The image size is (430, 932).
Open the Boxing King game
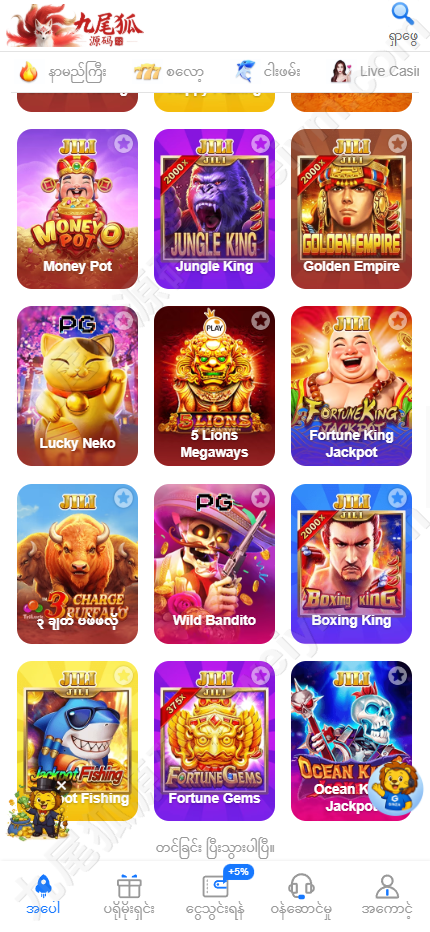[351, 563]
